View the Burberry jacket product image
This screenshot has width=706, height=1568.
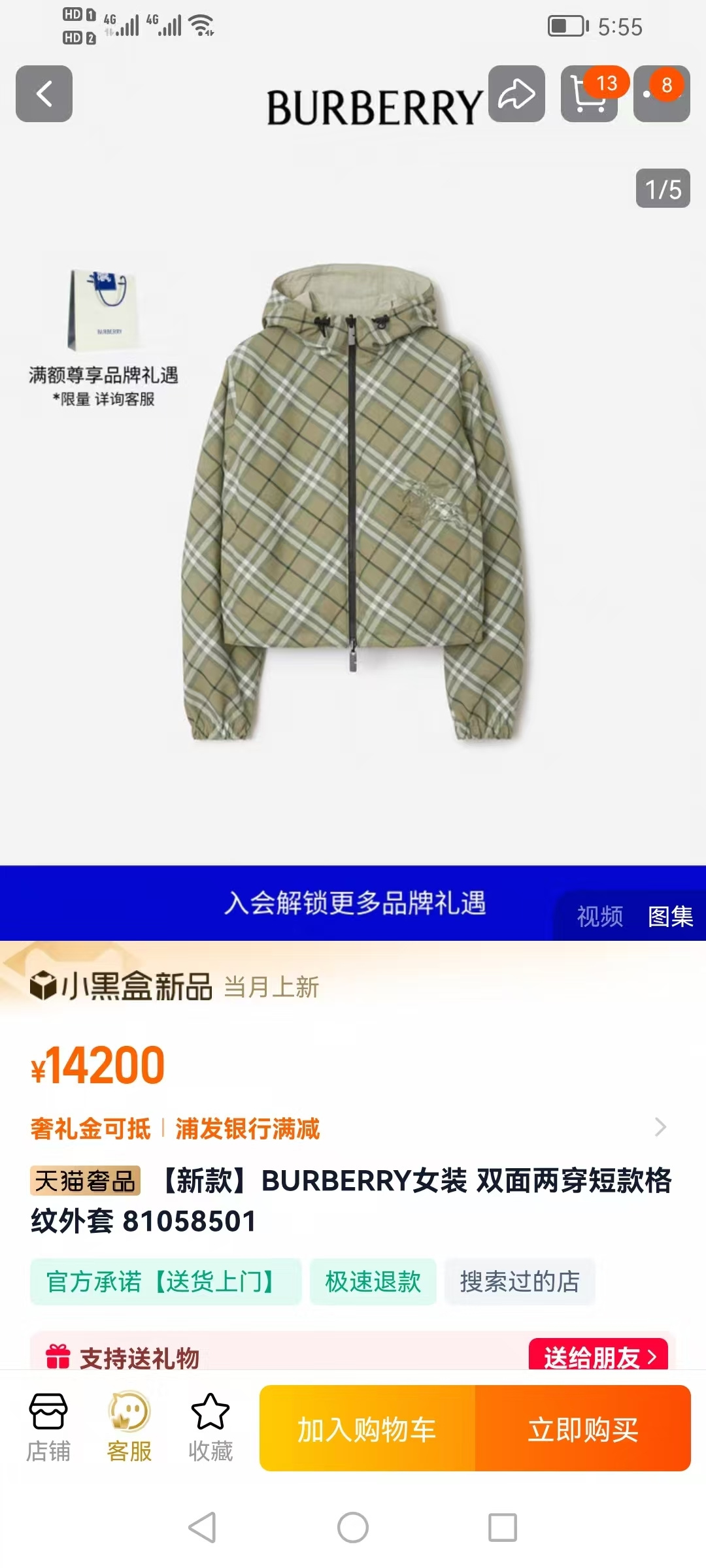tap(353, 503)
